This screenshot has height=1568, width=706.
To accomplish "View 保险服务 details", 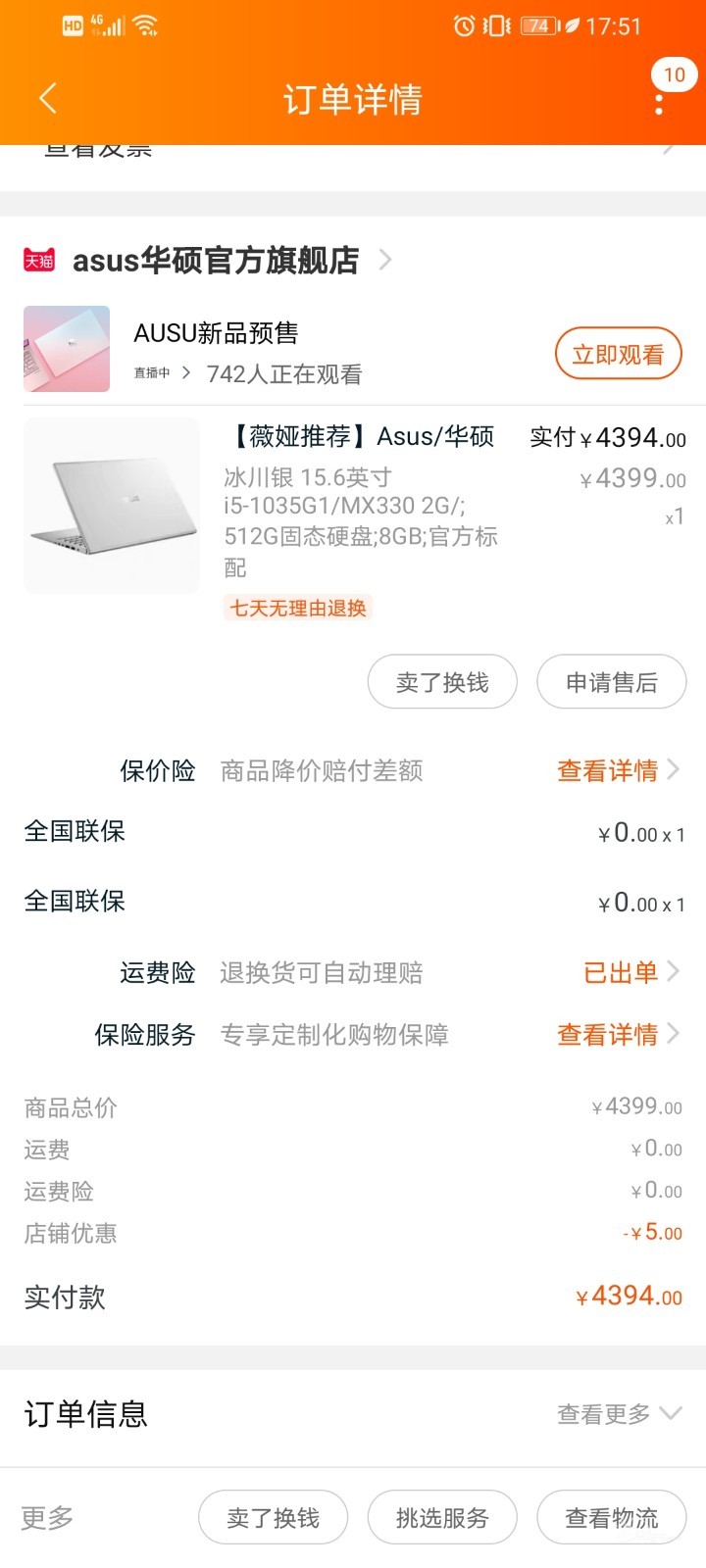I will click(618, 1034).
